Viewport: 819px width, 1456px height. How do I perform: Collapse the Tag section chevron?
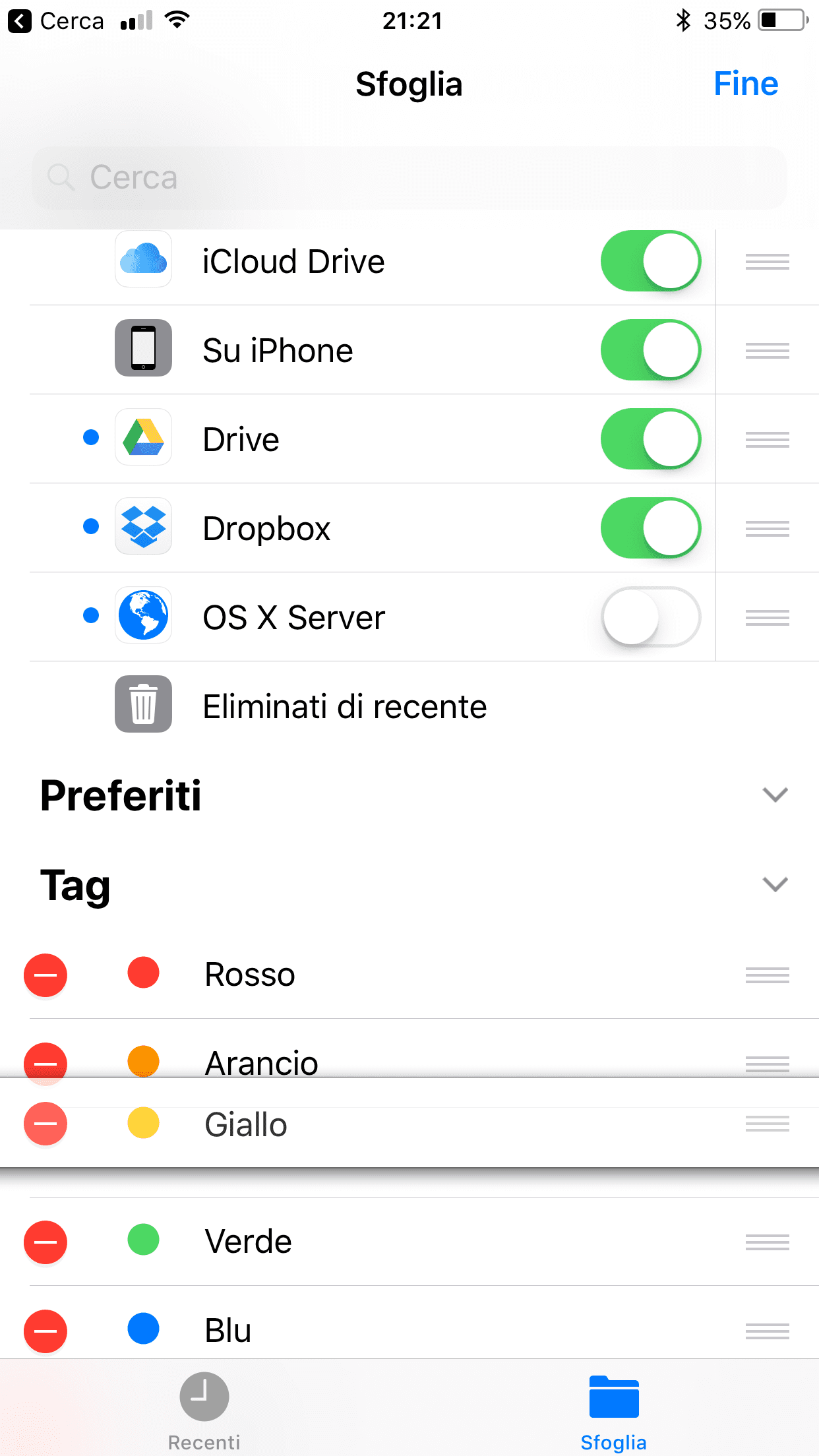(x=775, y=884)
